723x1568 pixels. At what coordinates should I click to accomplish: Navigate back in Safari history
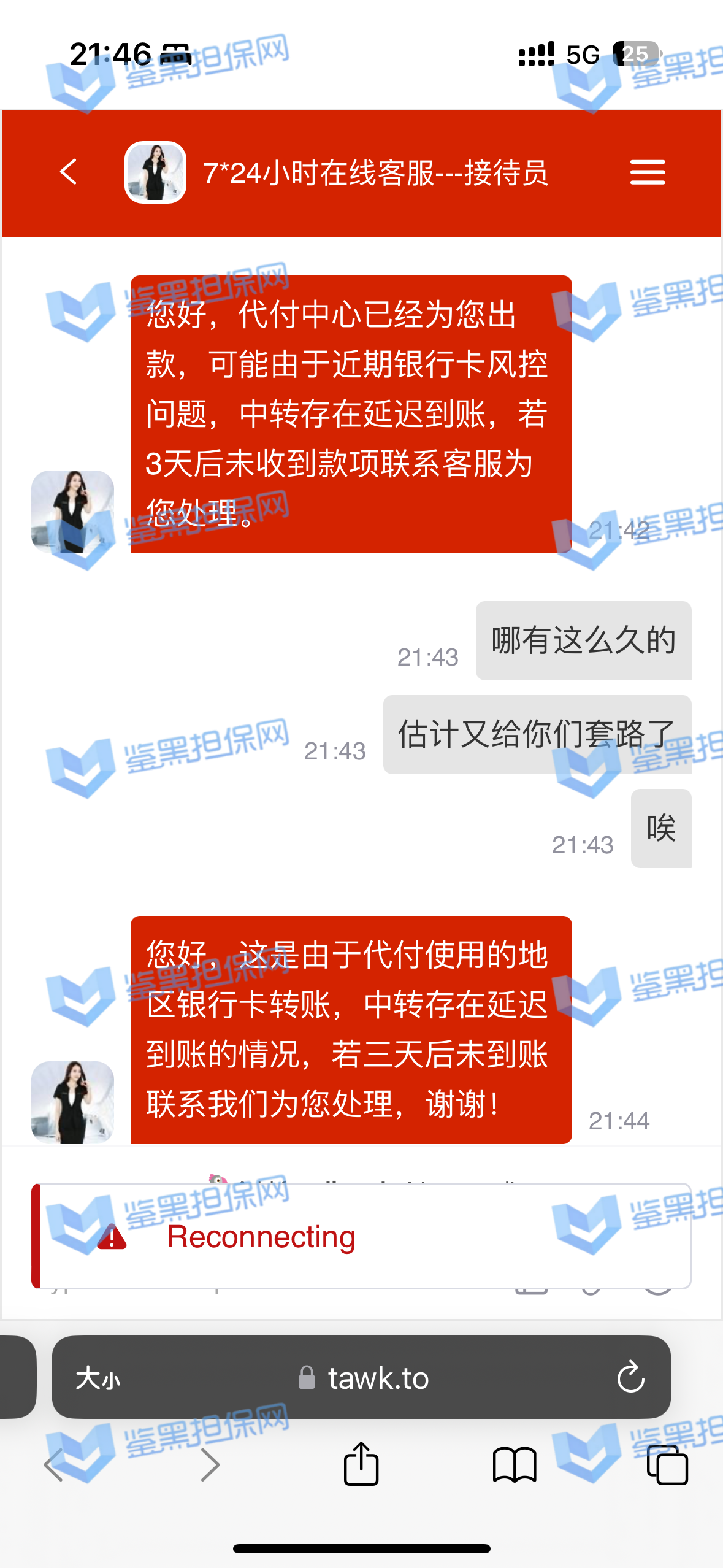54,1465
